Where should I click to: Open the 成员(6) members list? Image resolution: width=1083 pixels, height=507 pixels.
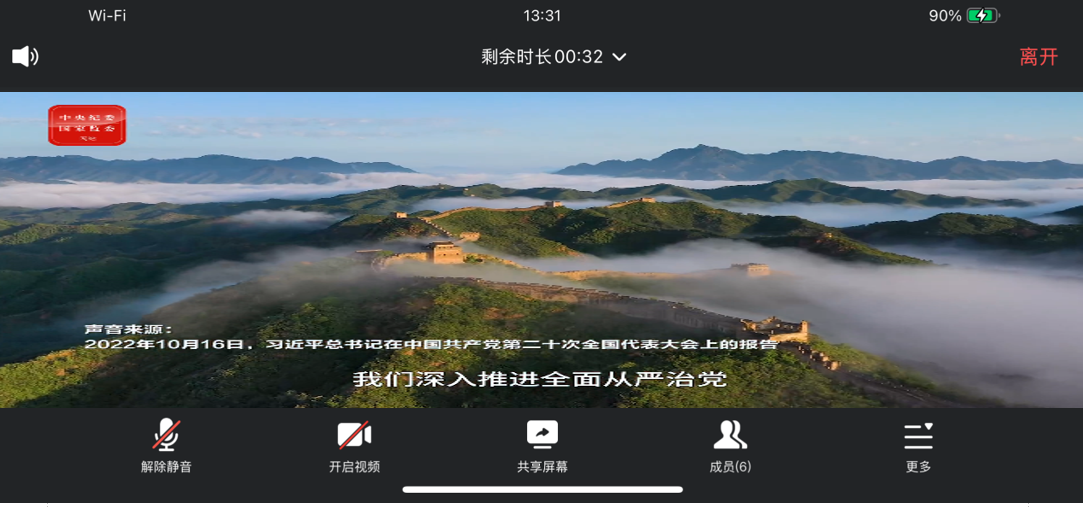[x=730, y=445]
